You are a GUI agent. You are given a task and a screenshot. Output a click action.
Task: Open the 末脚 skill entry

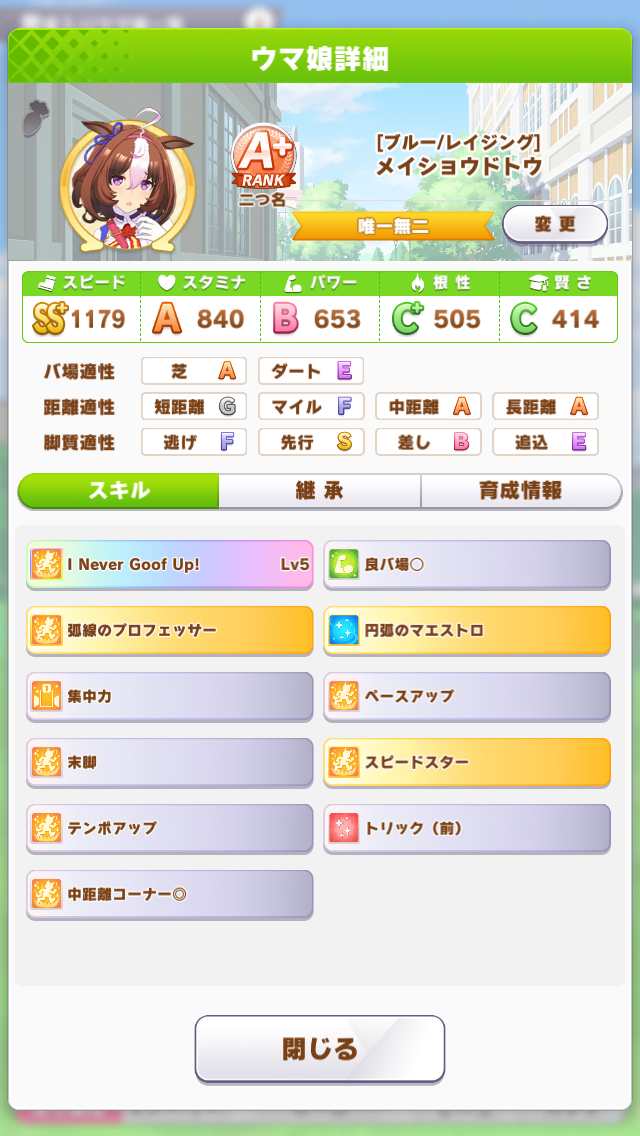coord(170,762)
